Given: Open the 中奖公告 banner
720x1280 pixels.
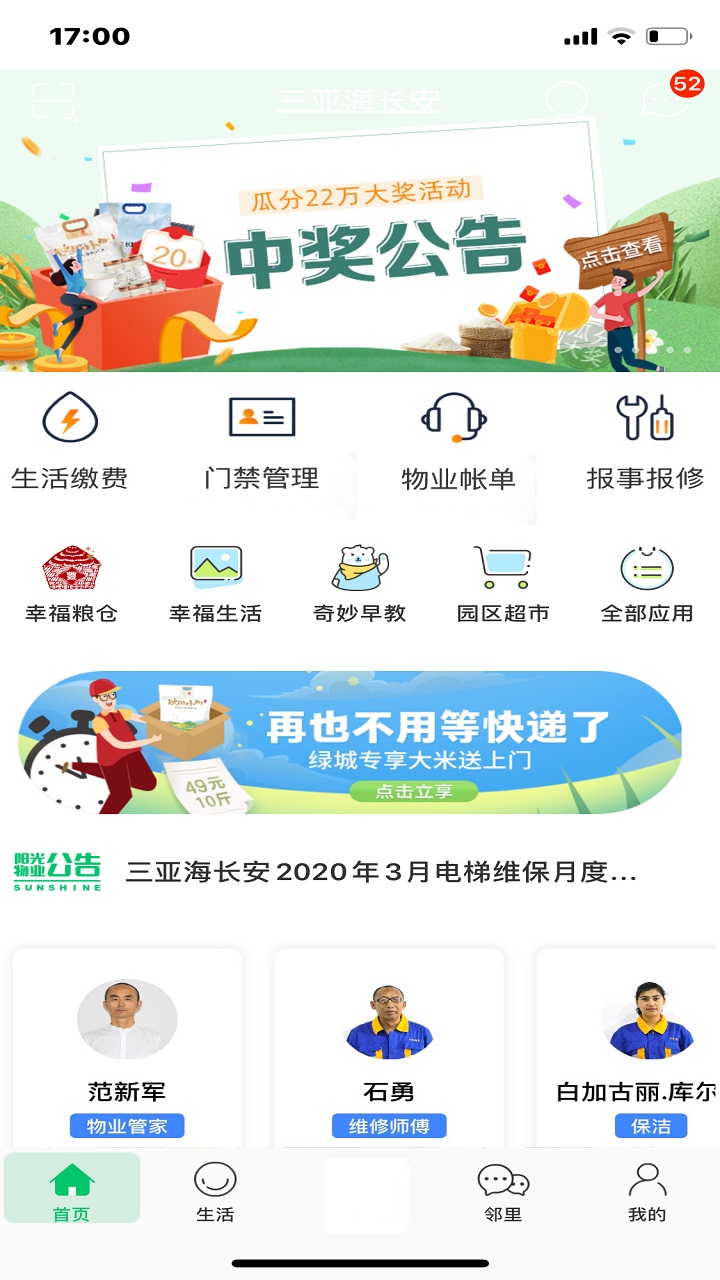Looking at the screenshot, I should 360,235.
